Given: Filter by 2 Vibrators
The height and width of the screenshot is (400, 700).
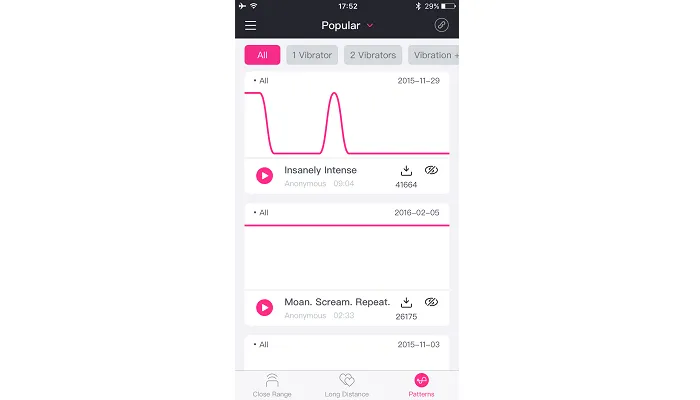Looking at the screenshot, I should click(373, 55).
